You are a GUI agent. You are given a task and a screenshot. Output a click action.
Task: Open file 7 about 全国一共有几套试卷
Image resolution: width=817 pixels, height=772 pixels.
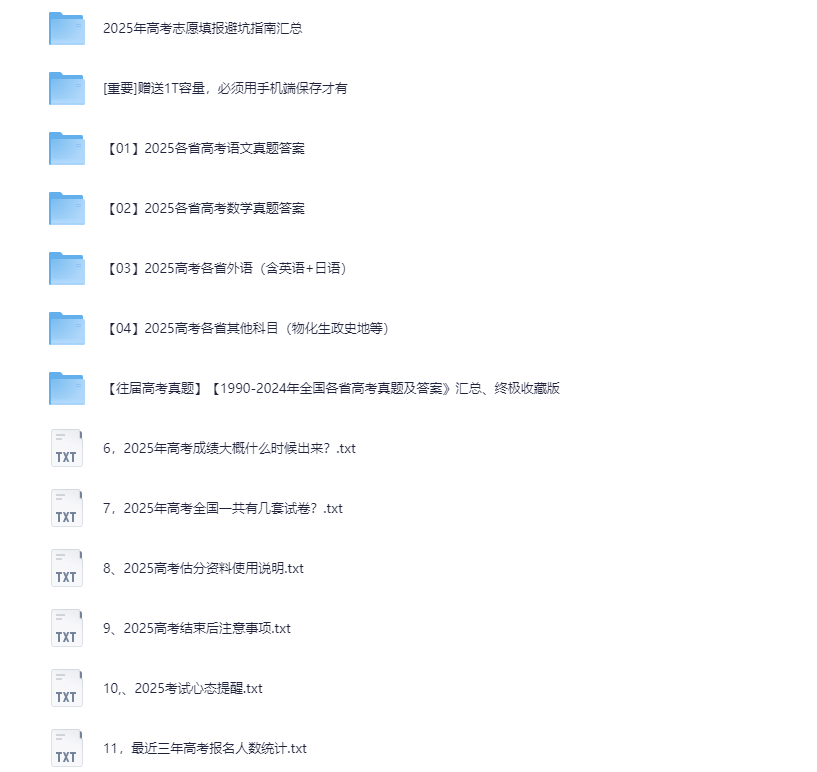[222, 508]
